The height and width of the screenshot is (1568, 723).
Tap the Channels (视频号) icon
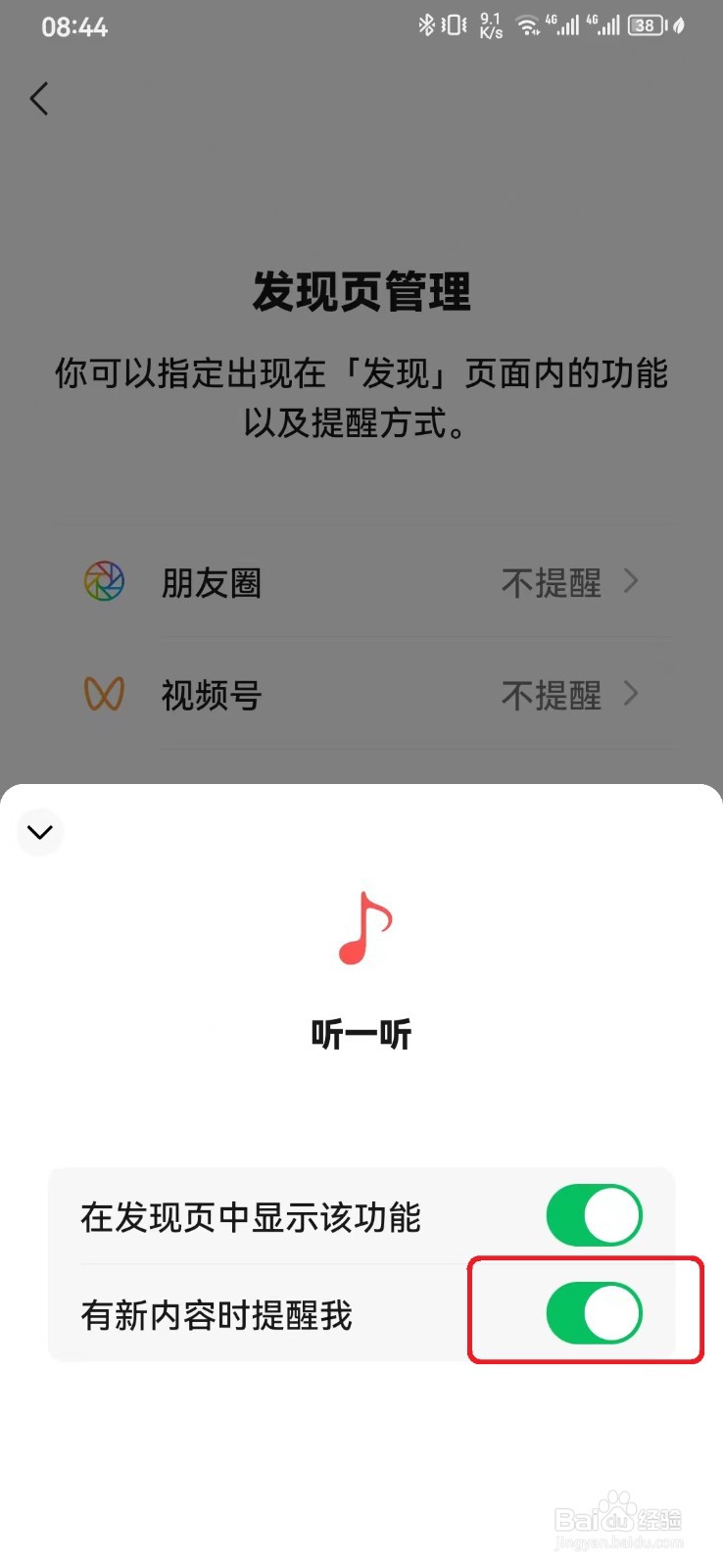coord(104,694)
